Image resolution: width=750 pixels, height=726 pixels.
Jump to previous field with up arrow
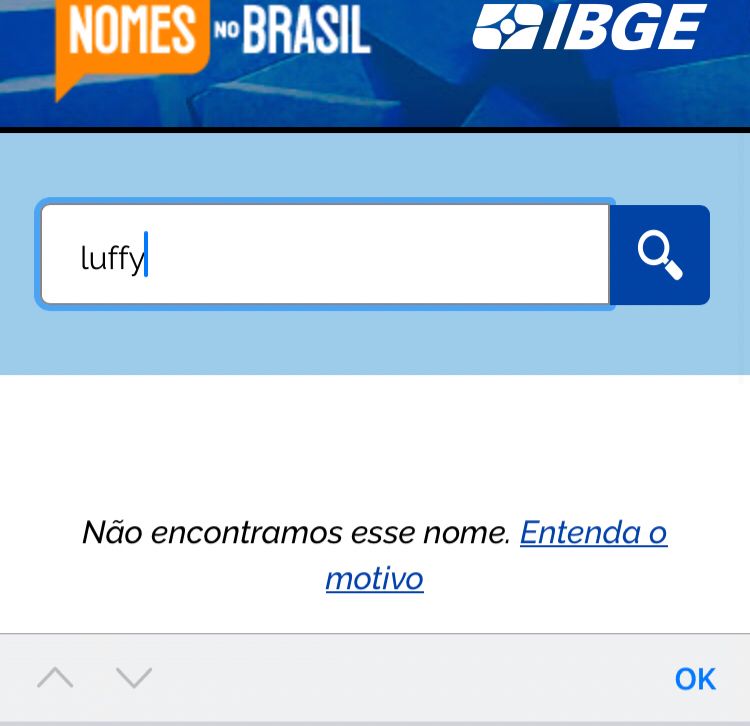pyautogui.click(x=55, y=678)
